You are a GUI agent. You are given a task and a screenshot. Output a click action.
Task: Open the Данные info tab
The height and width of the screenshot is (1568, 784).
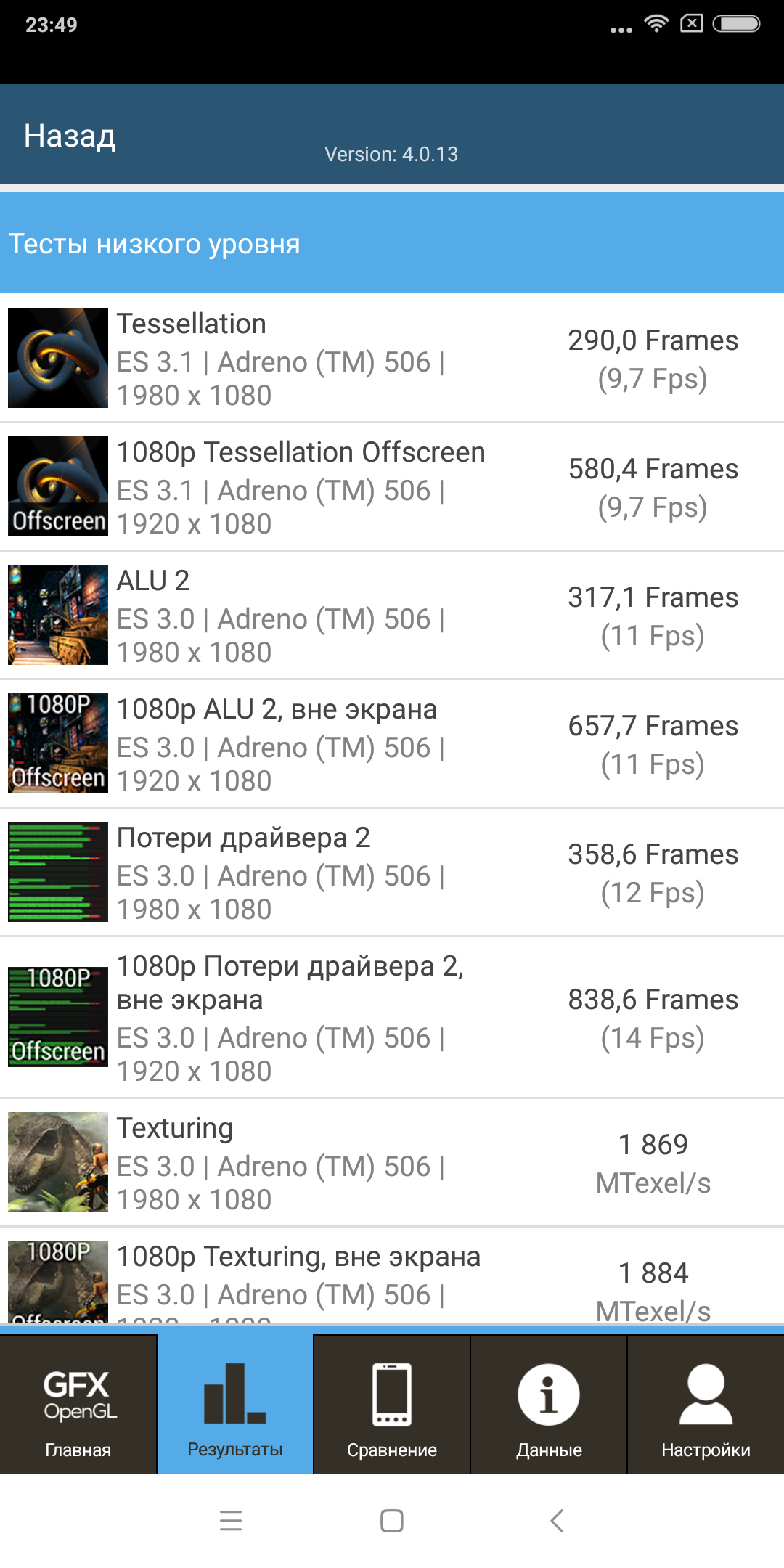549,1404
